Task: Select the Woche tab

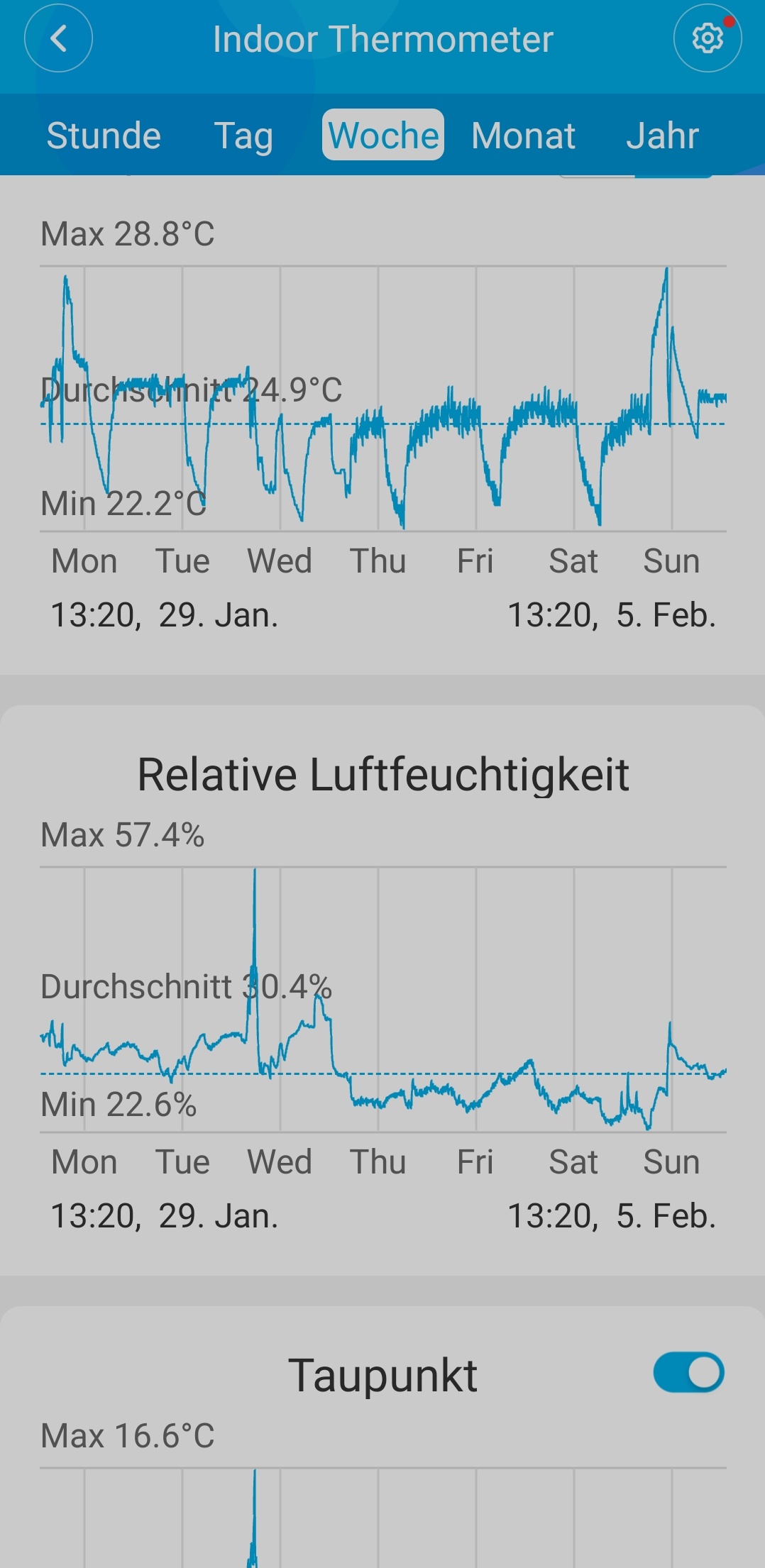Action: 383,135
